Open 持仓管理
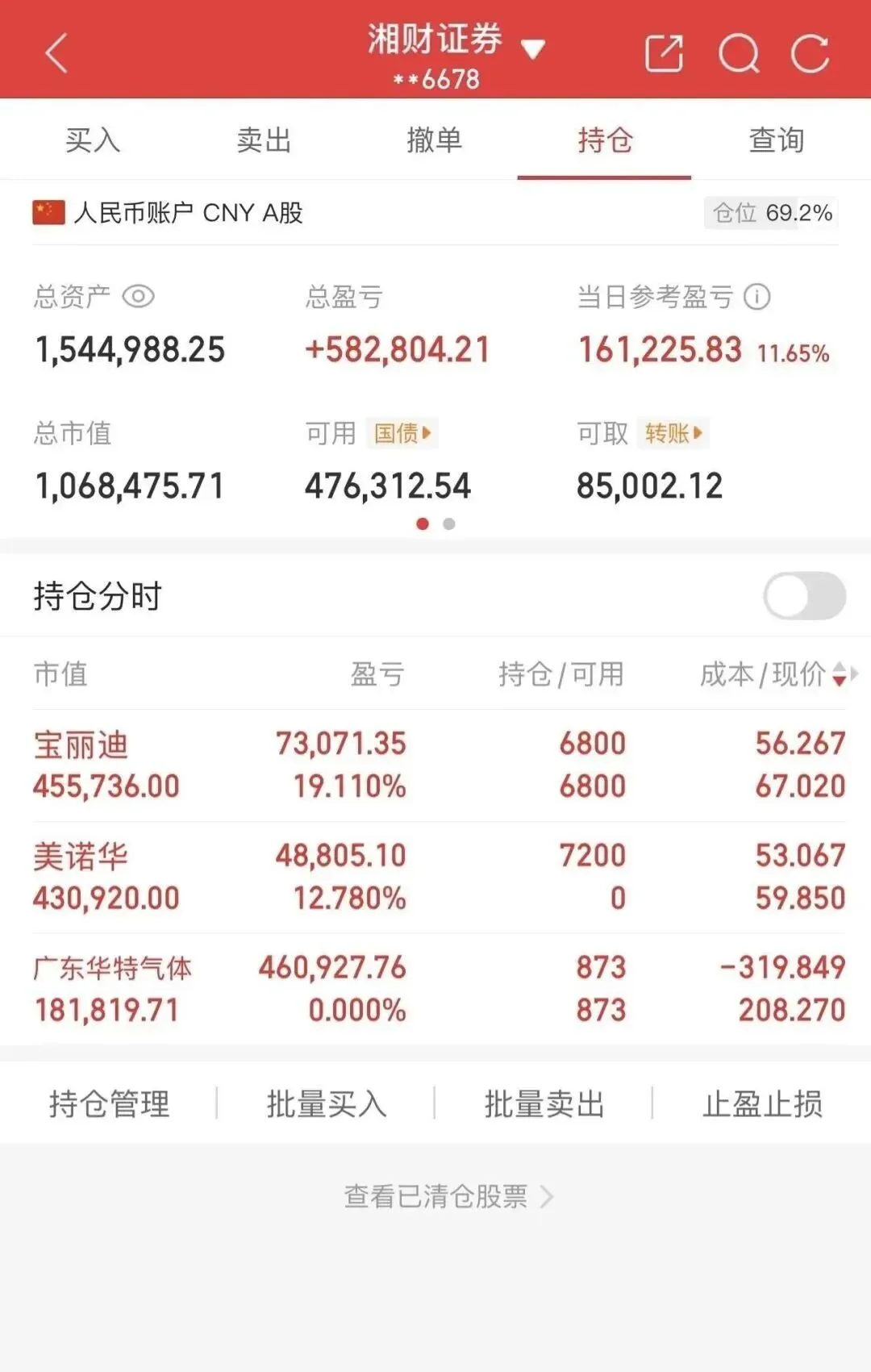 [x=109, y=1103]
